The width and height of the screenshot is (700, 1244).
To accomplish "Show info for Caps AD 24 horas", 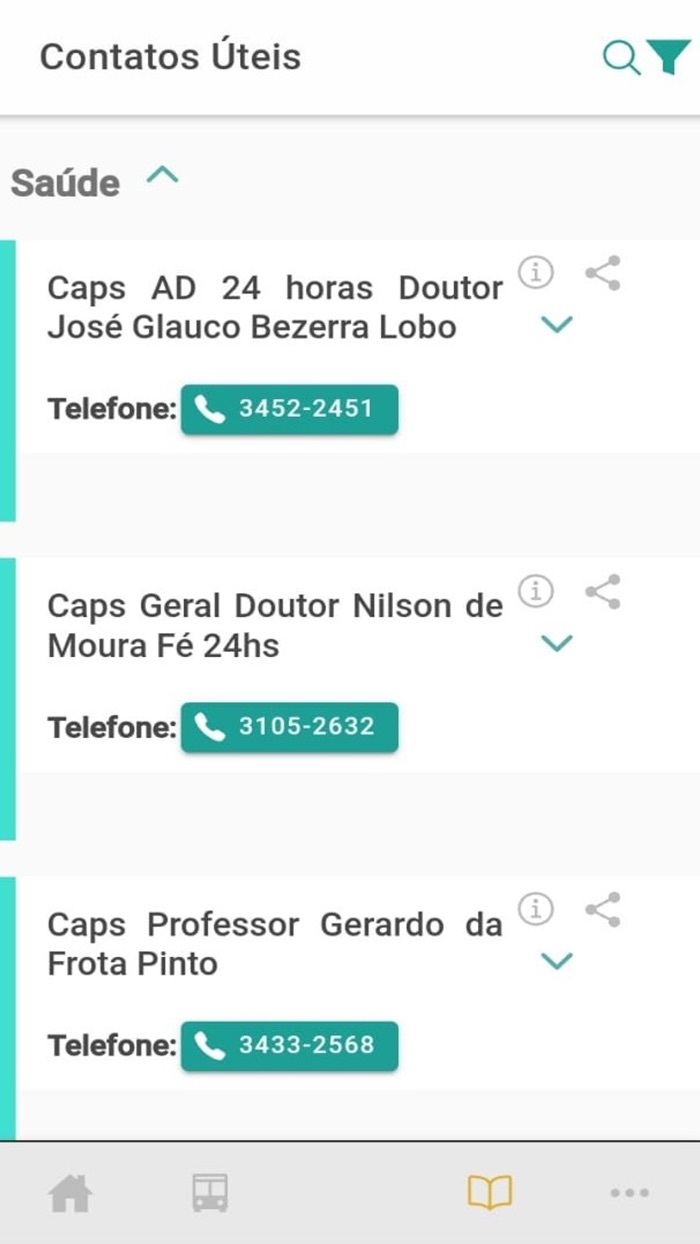I will [536, 272].
